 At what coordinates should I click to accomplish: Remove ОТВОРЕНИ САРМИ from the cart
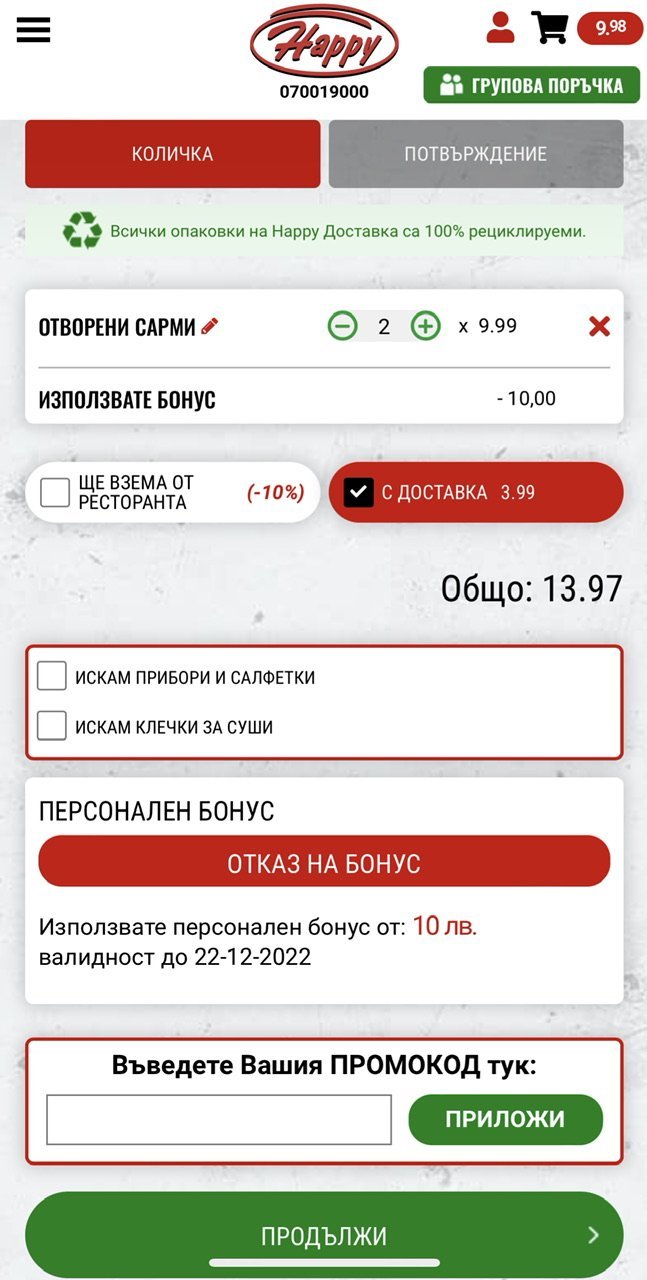point(599,326)
